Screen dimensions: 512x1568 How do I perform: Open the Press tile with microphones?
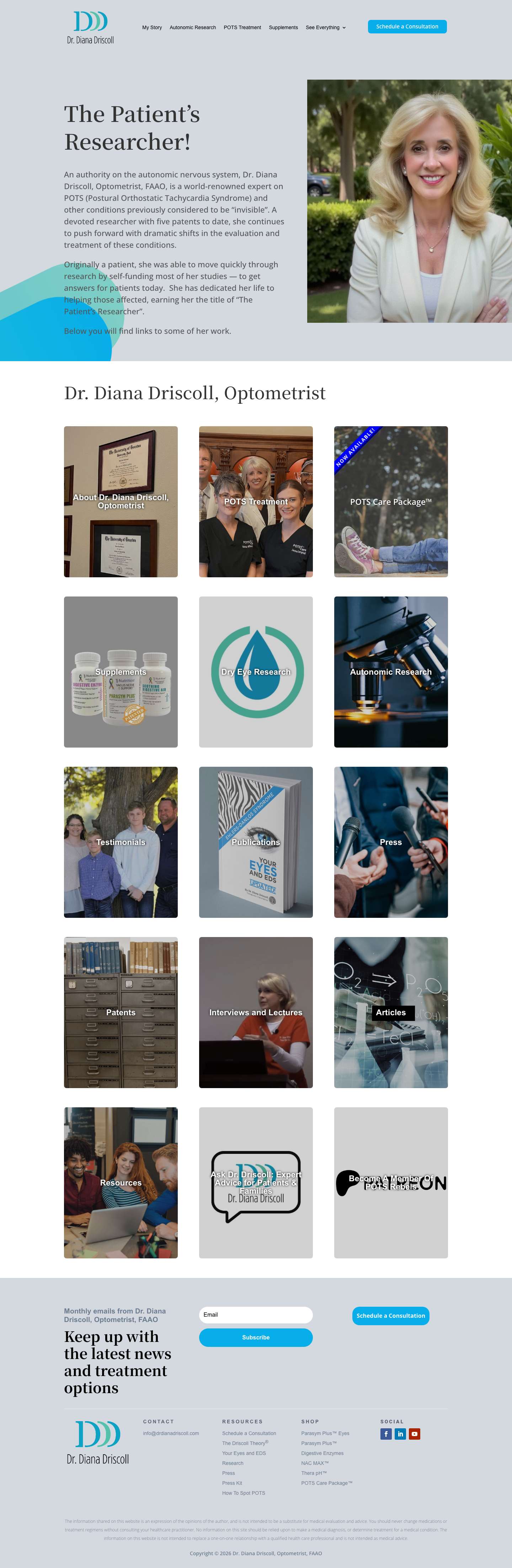(x=391, y=842)
